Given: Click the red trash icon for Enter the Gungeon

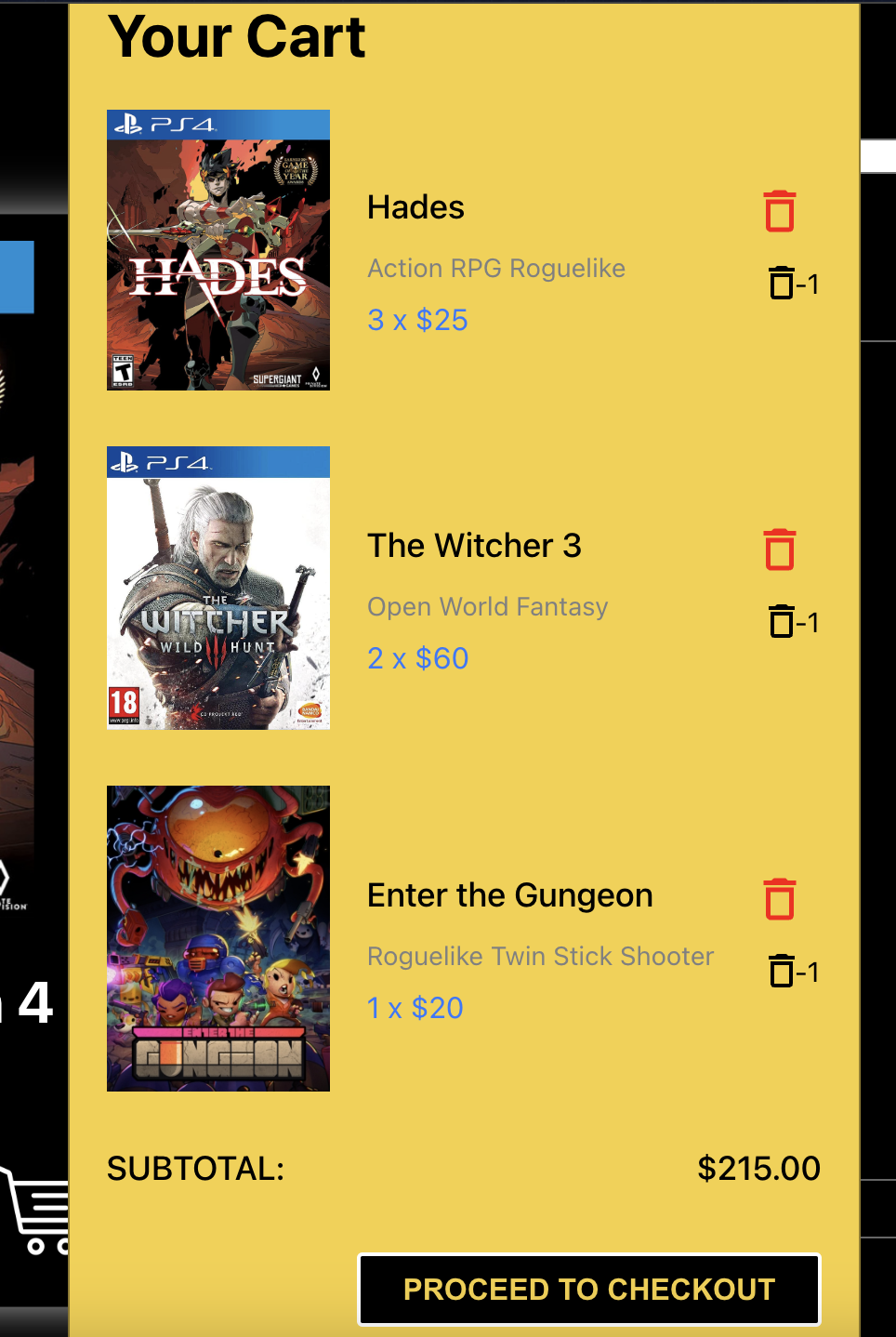Looking at the screenshot, I should [779, 900].
